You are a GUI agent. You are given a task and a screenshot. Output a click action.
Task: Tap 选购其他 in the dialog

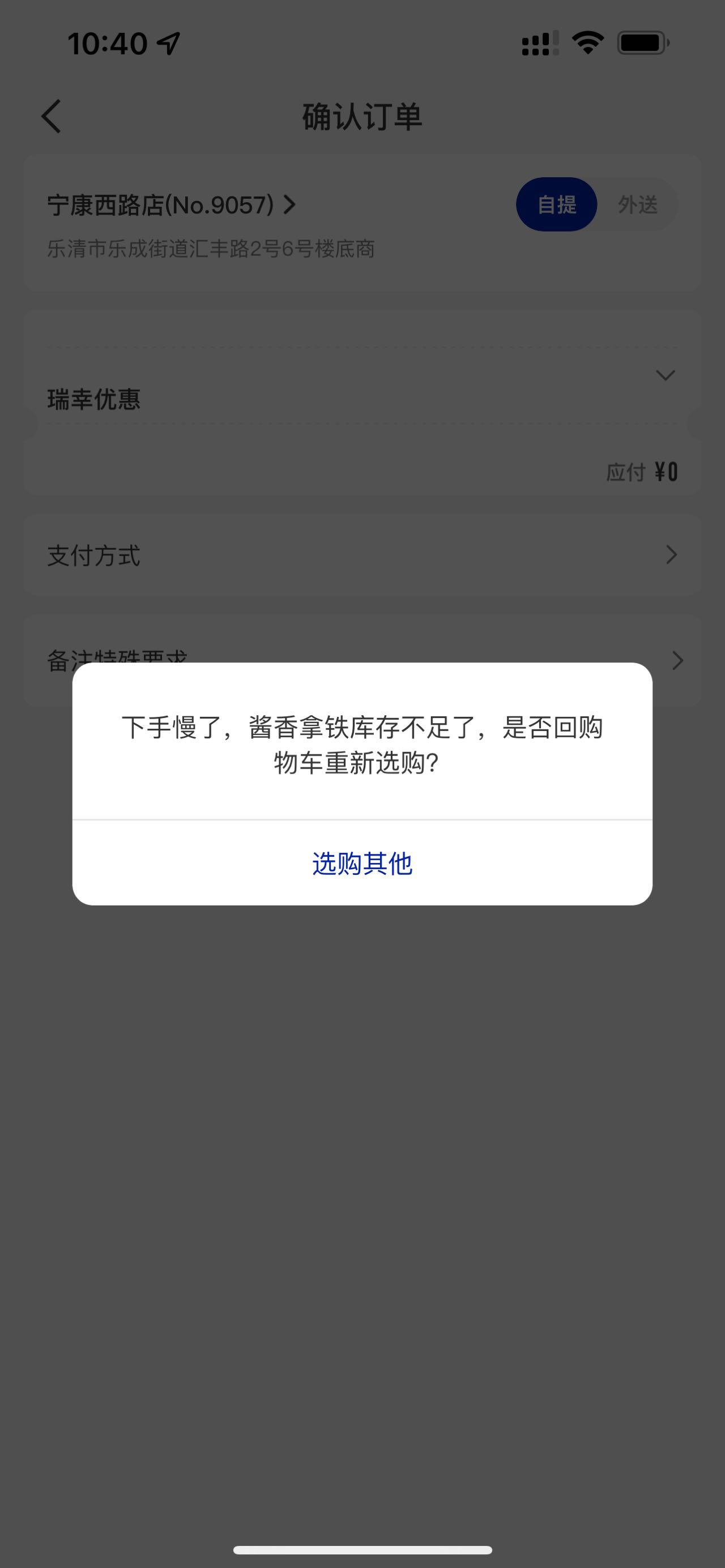(362, 862)
